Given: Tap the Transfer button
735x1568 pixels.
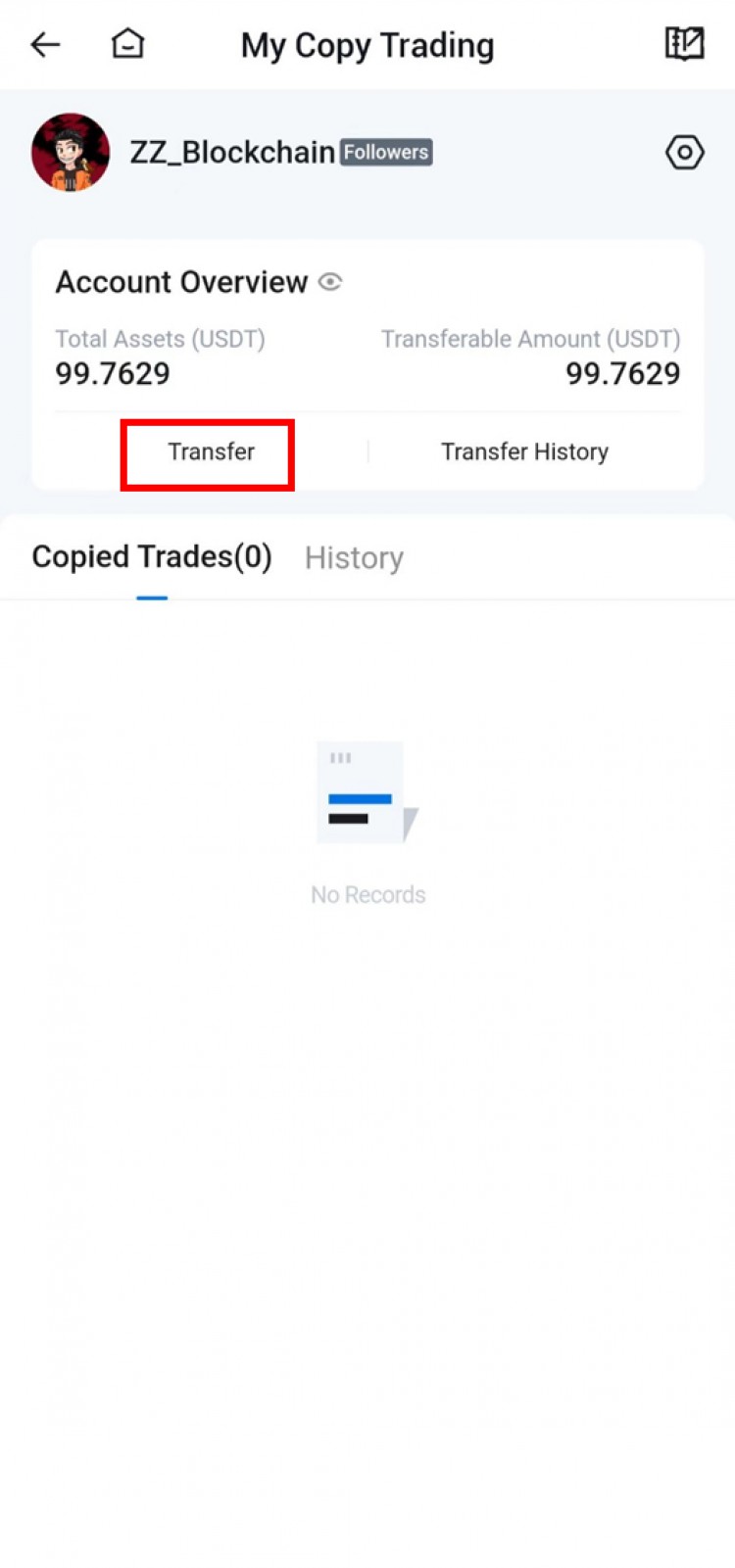Looking at the screenshot, I should (x=210, y=452).
